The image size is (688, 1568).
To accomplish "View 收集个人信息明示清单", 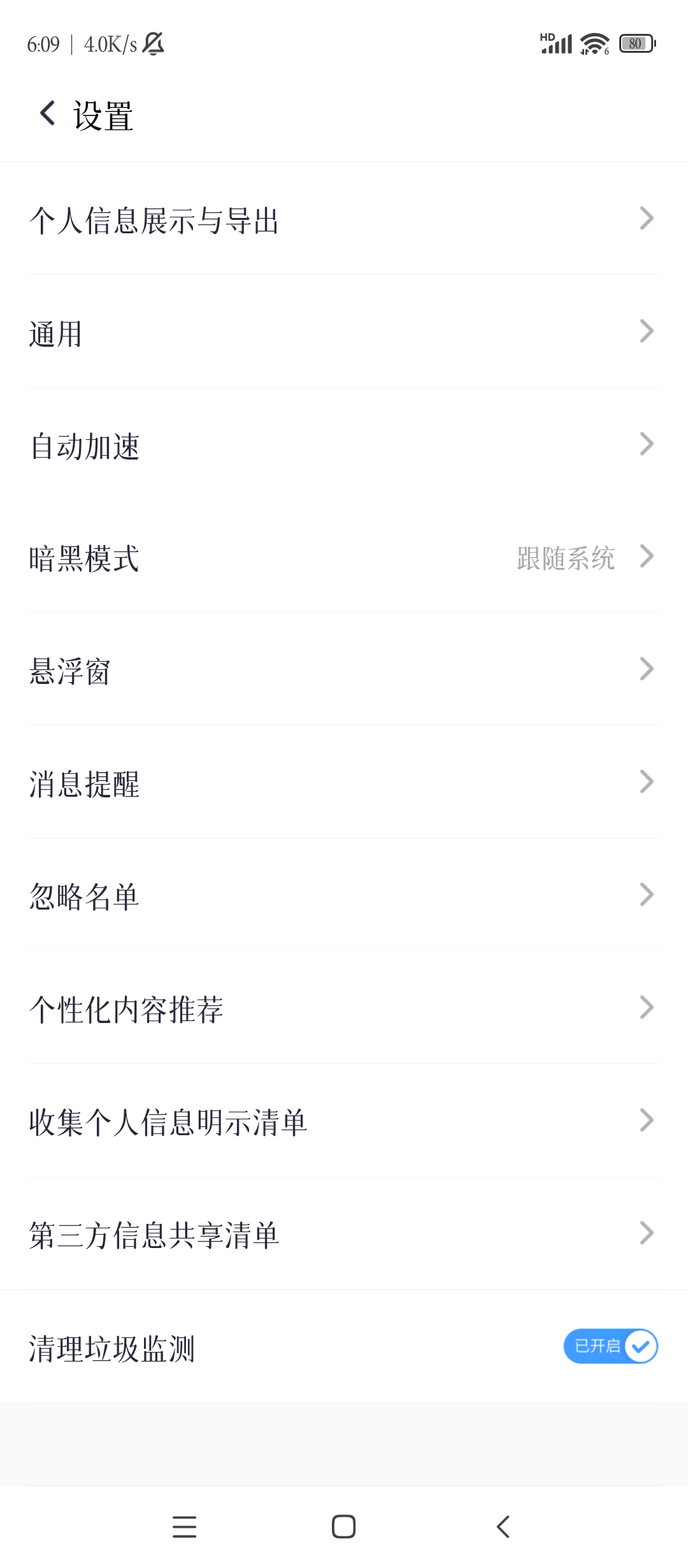I will click(x=344, y=1122).
